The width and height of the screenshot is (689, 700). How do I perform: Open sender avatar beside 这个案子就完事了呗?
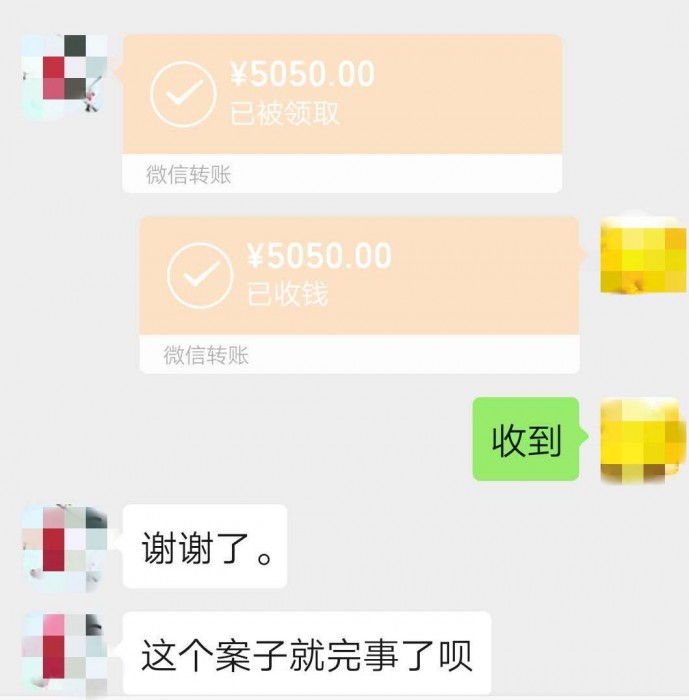click(x=65, y=653)
